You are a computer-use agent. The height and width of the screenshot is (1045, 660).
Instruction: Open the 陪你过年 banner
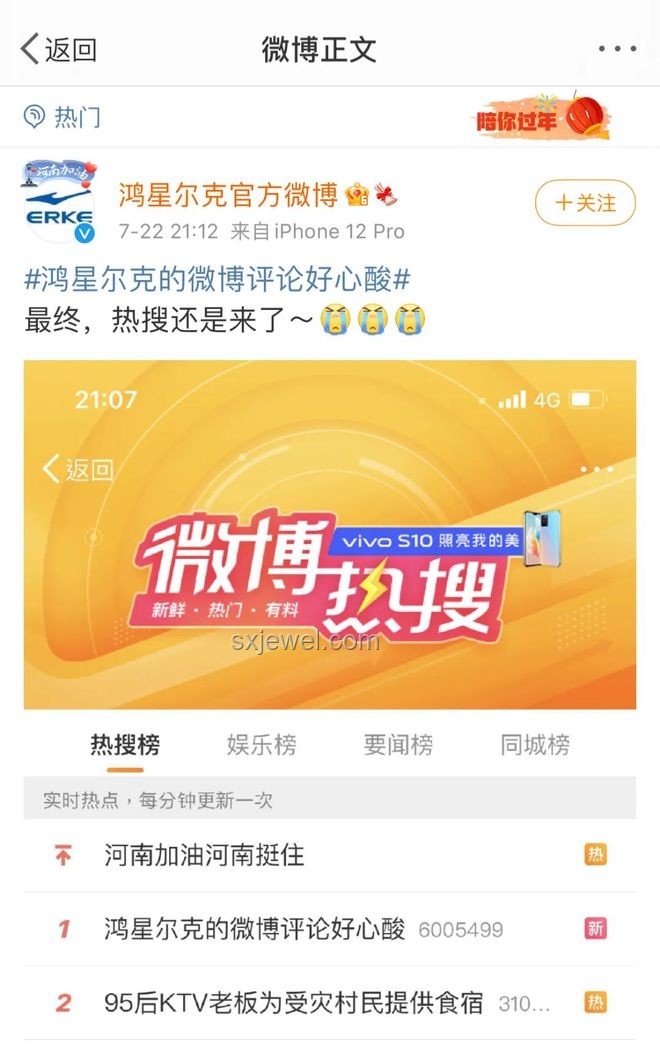541,118
